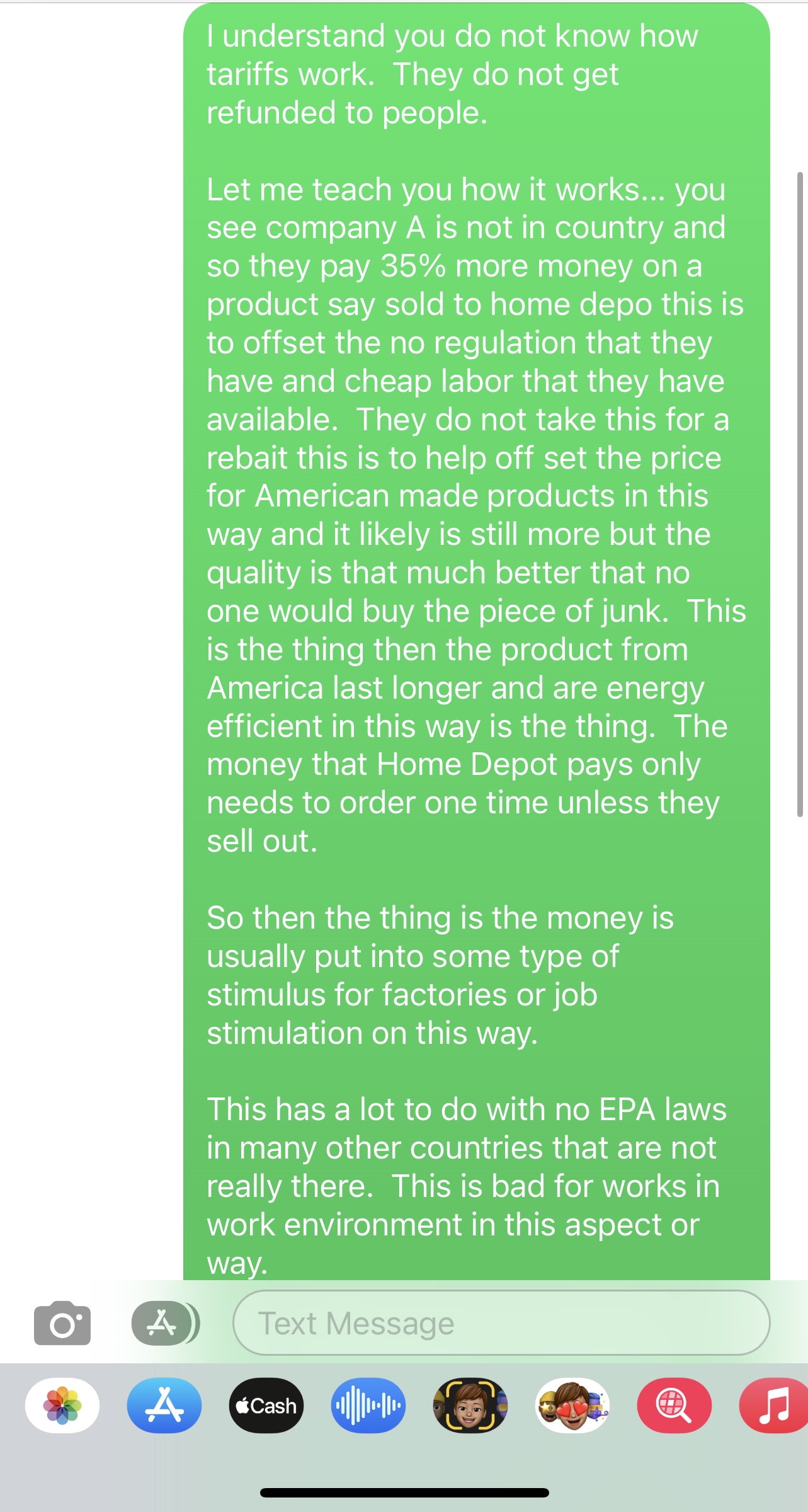Send money with Apple Cash
This screenshot has width=808, height=1512.
(x=266, y=1406)
